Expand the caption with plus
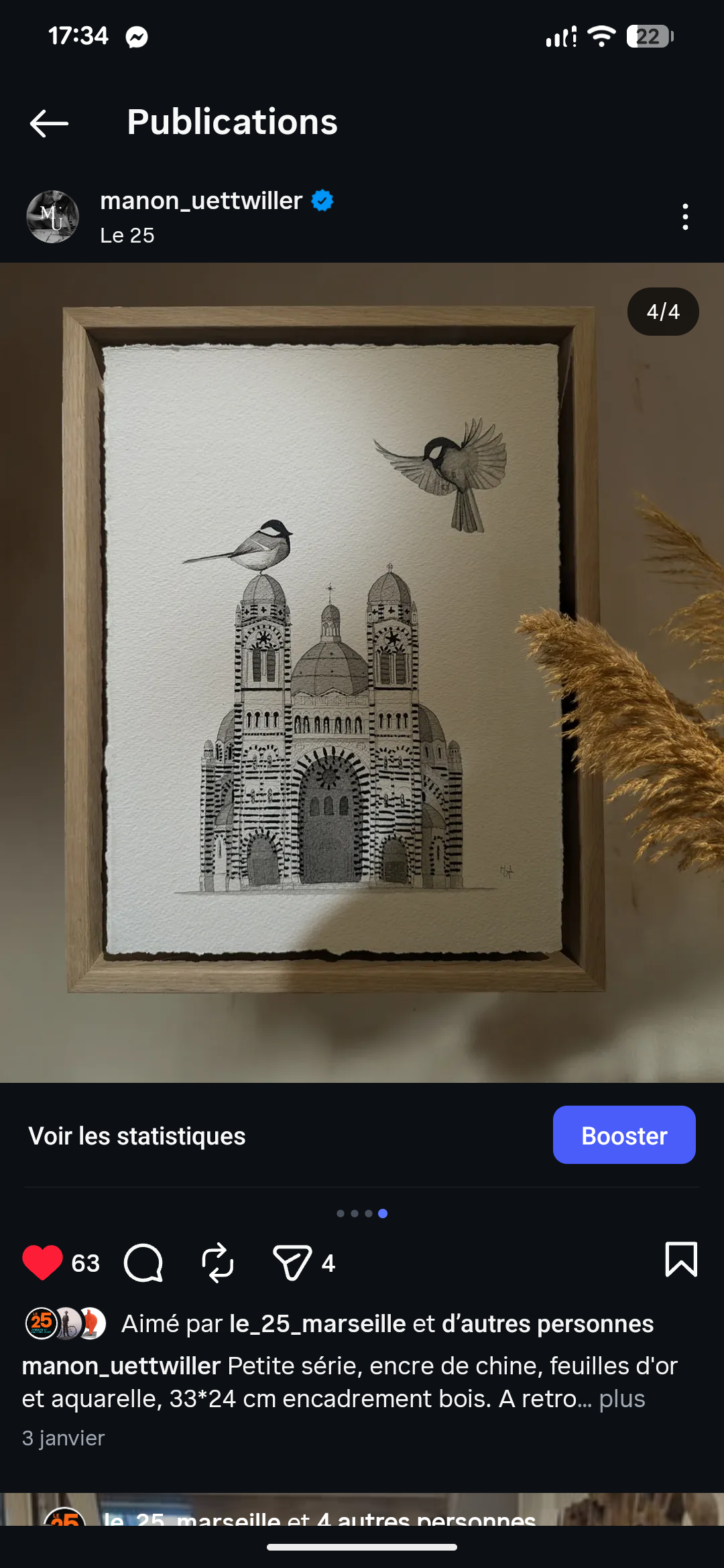 point(621,1399)
